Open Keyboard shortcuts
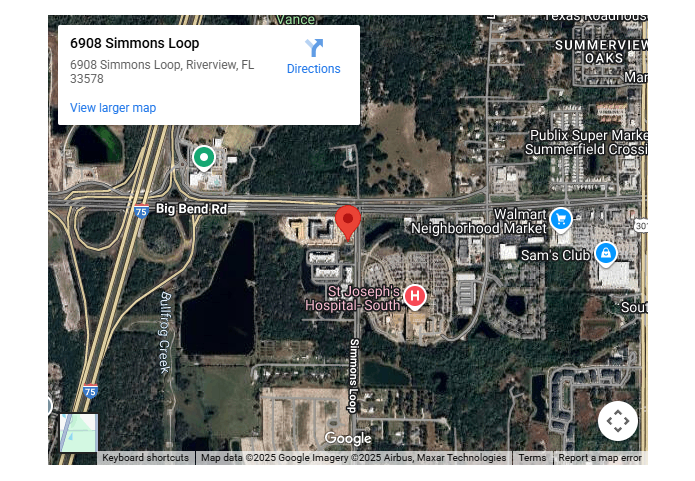The height and width of the screenshot is (481, 695). (145, 458)
